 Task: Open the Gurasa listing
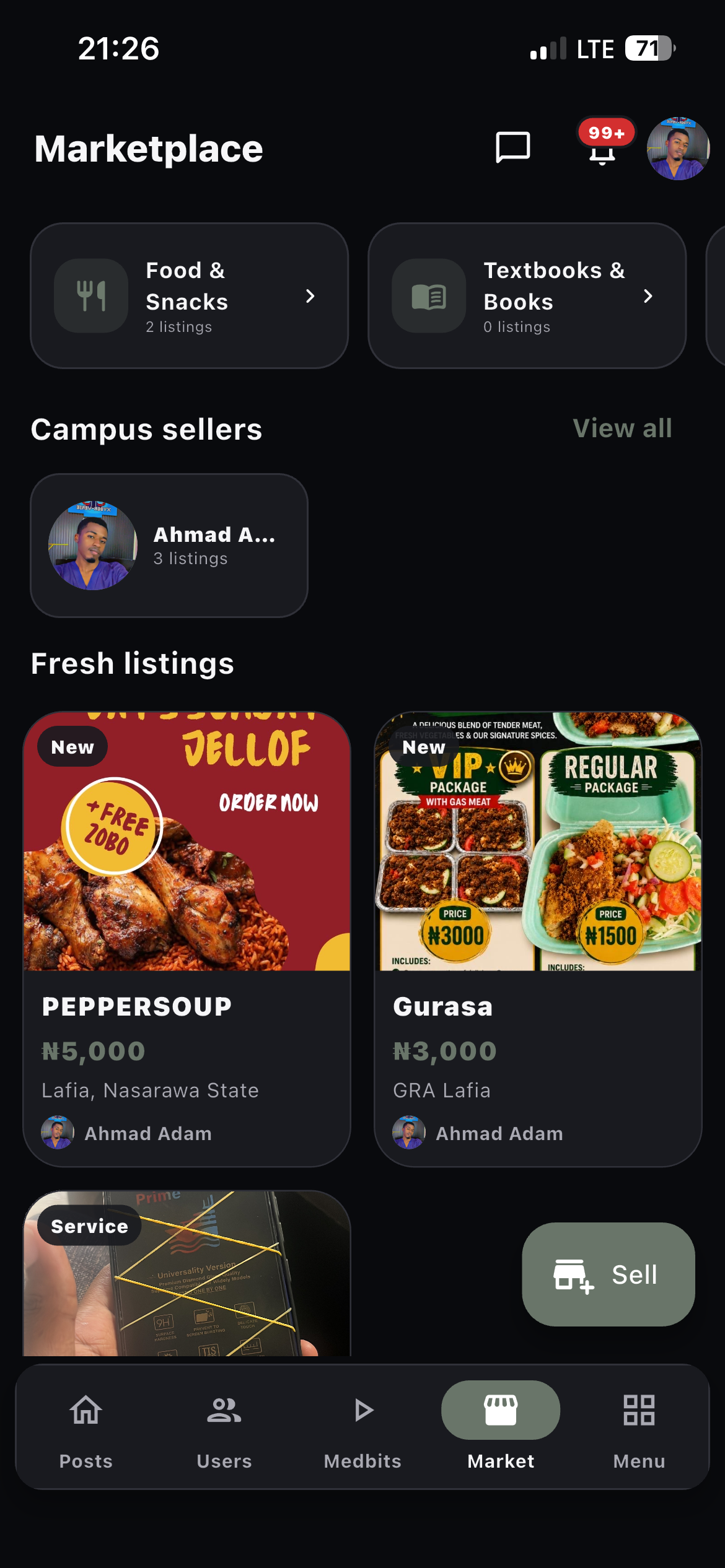pyautogui.click(x=538, y=939)
